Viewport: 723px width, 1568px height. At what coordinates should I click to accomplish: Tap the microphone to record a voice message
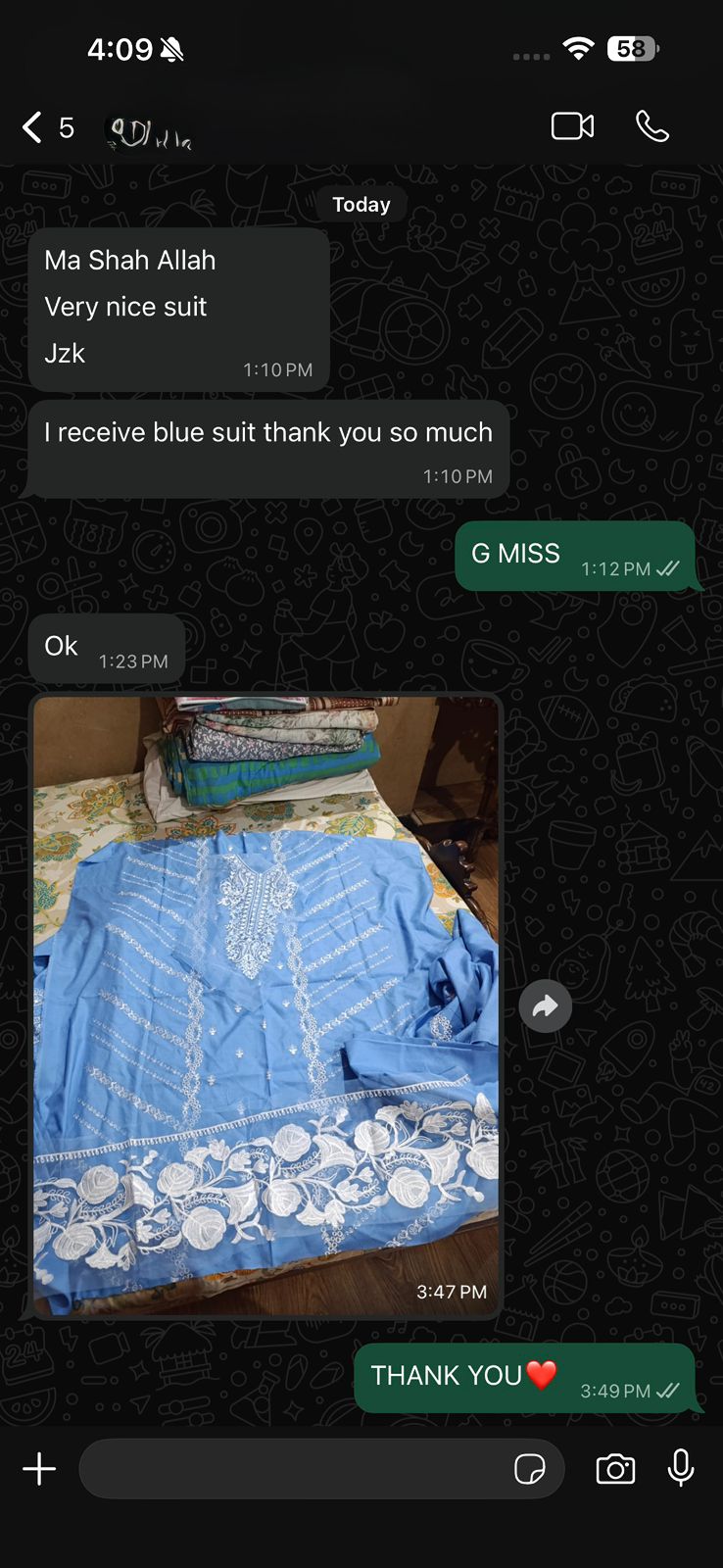[x=681, y=1469]
